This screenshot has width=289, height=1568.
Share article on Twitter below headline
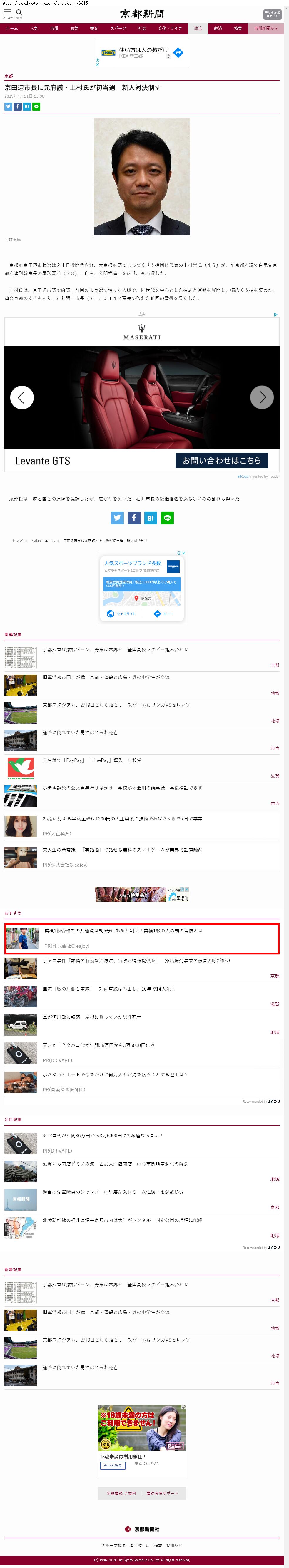pos(9,106)
